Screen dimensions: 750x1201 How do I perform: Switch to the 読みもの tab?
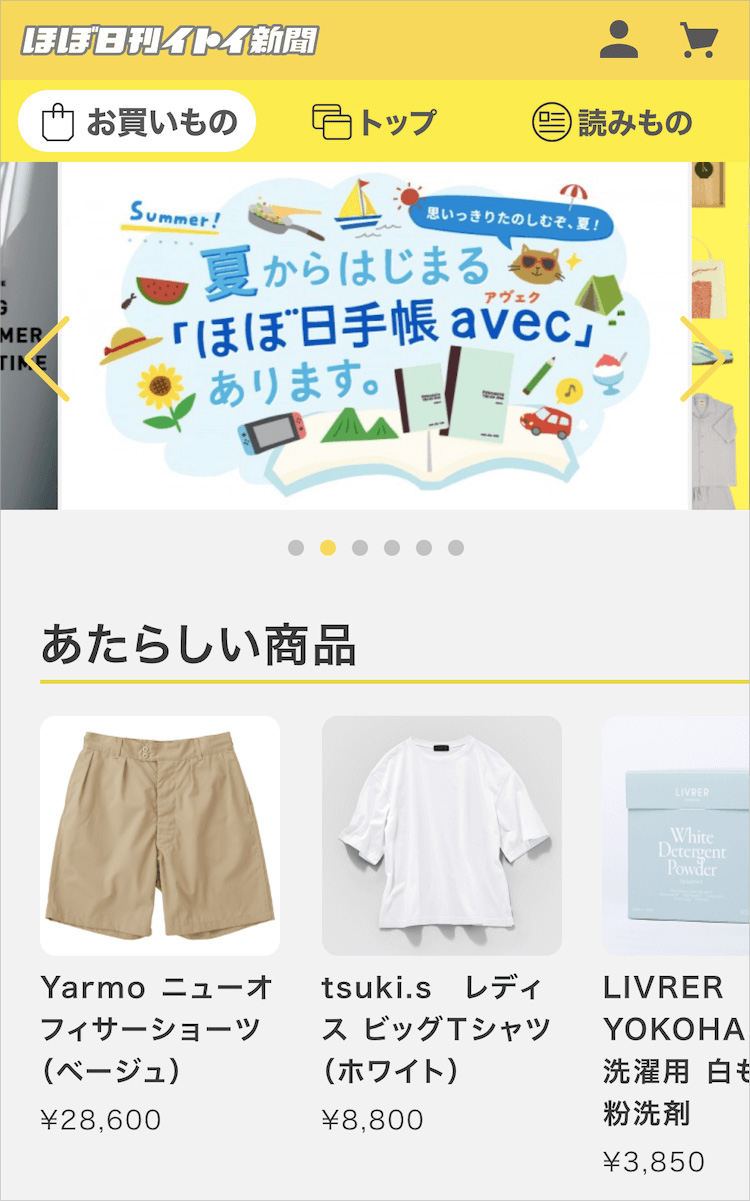tap(612, 122)
